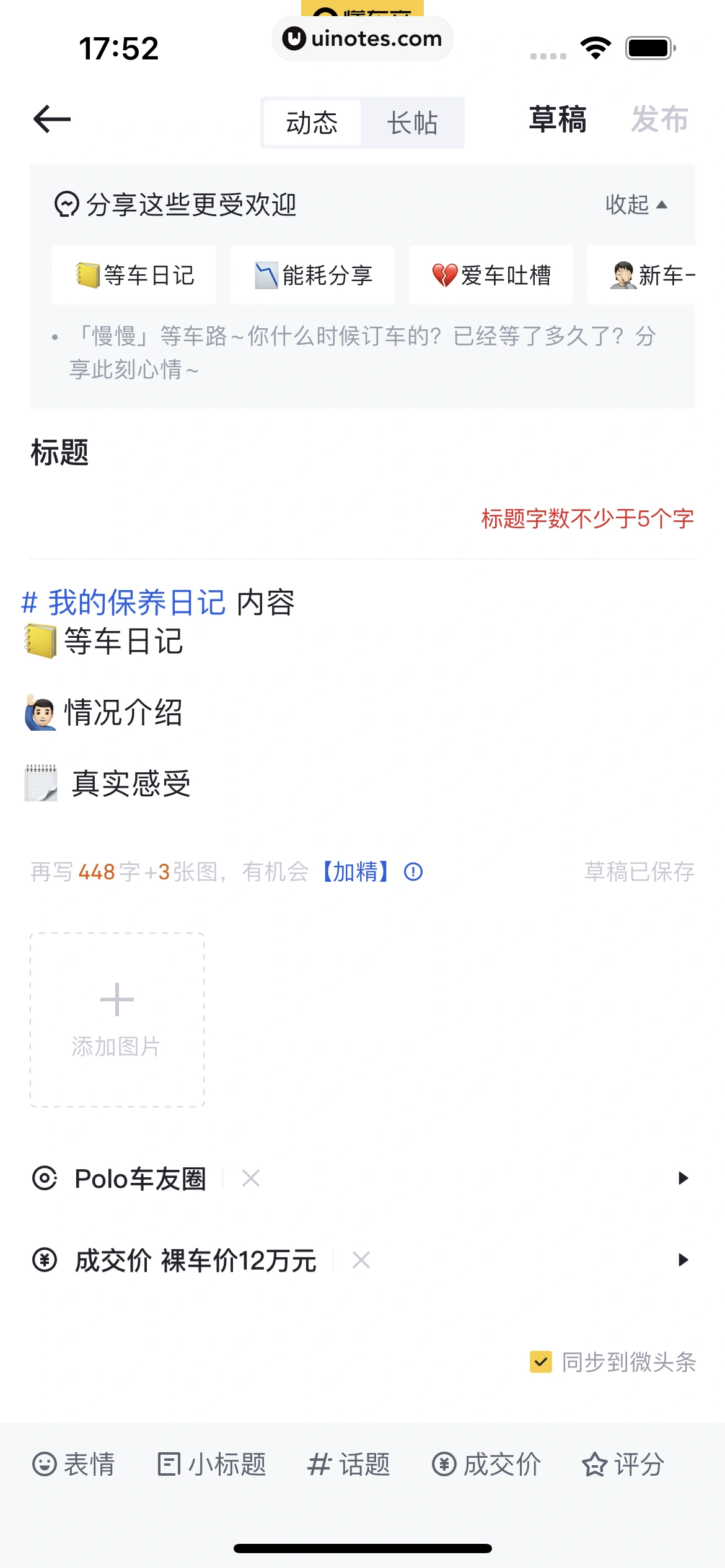725x1568 pixels.
Task: Add a picture via 添加图片
Action: coord(117,1019)
